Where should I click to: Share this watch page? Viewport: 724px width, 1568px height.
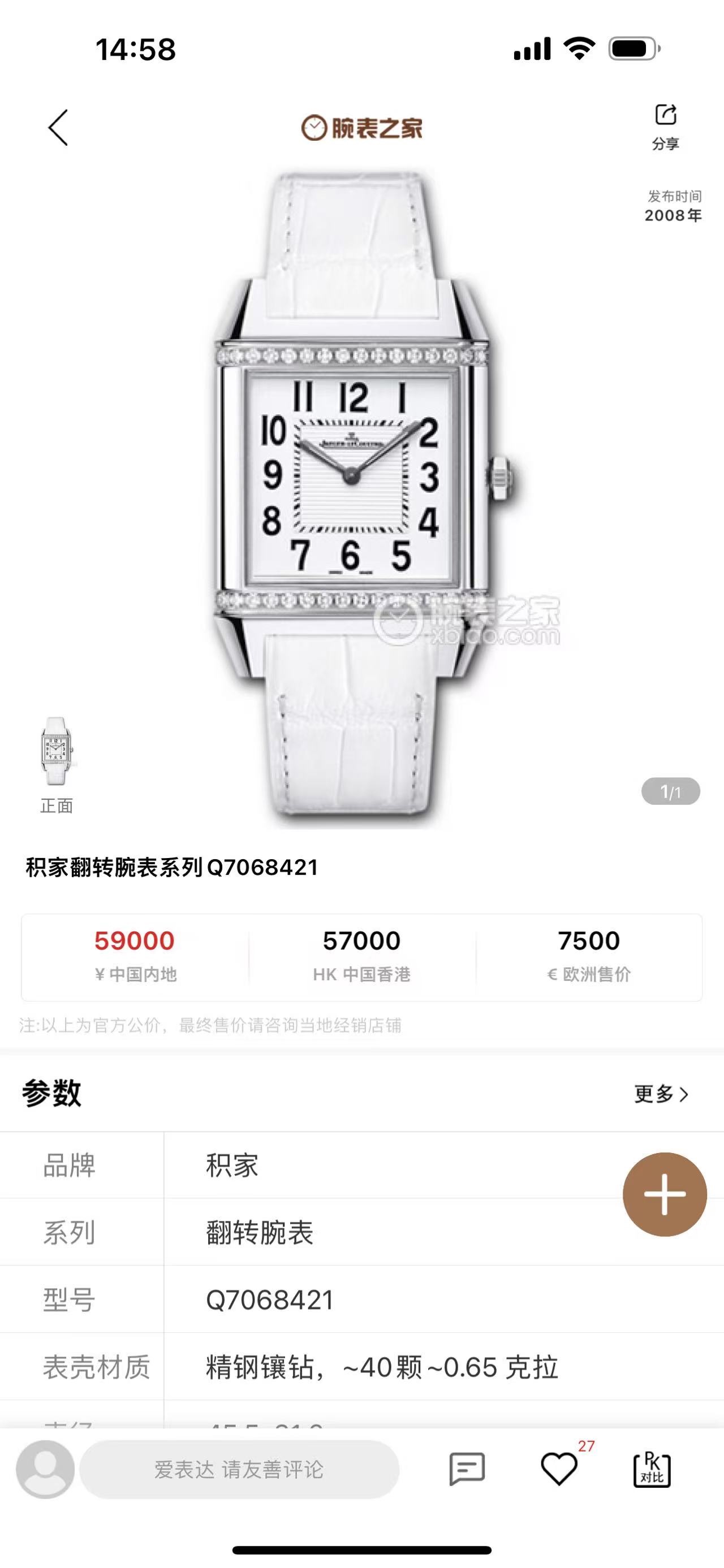pyautogui.click(x=665, y=125)
